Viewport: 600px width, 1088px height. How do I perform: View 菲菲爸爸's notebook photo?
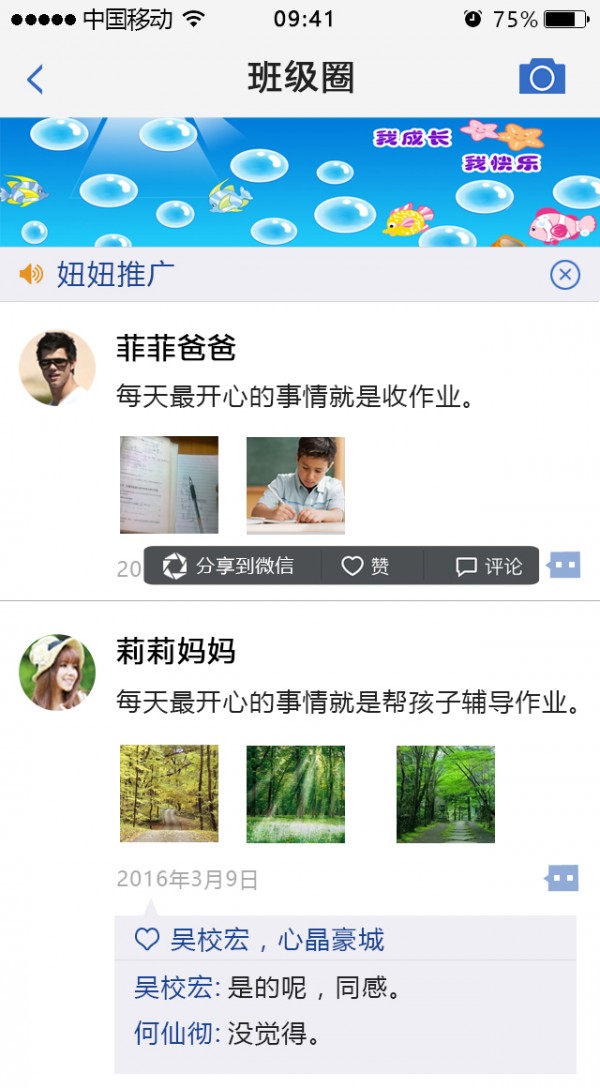(169, 485)
